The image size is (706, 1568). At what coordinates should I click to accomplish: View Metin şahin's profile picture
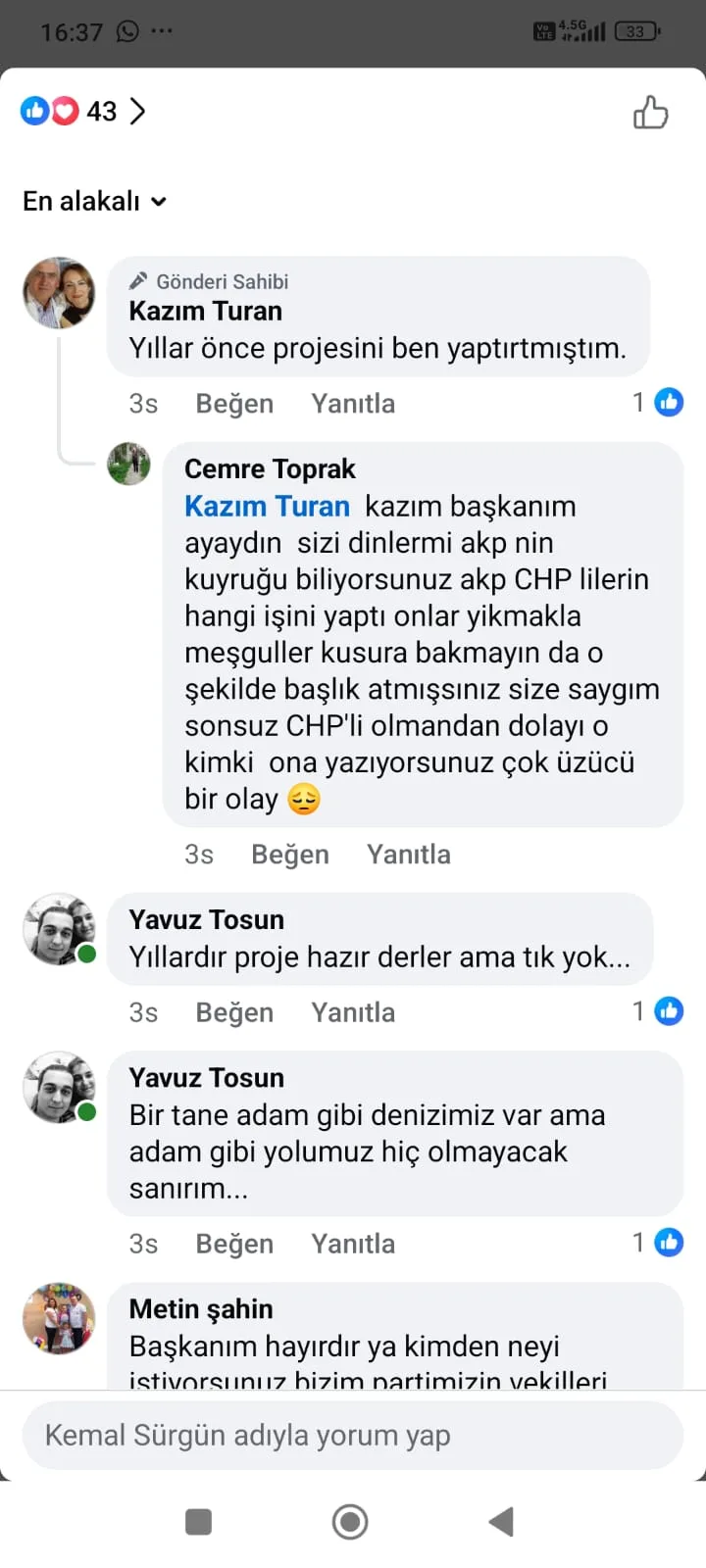coord(59,1318)
